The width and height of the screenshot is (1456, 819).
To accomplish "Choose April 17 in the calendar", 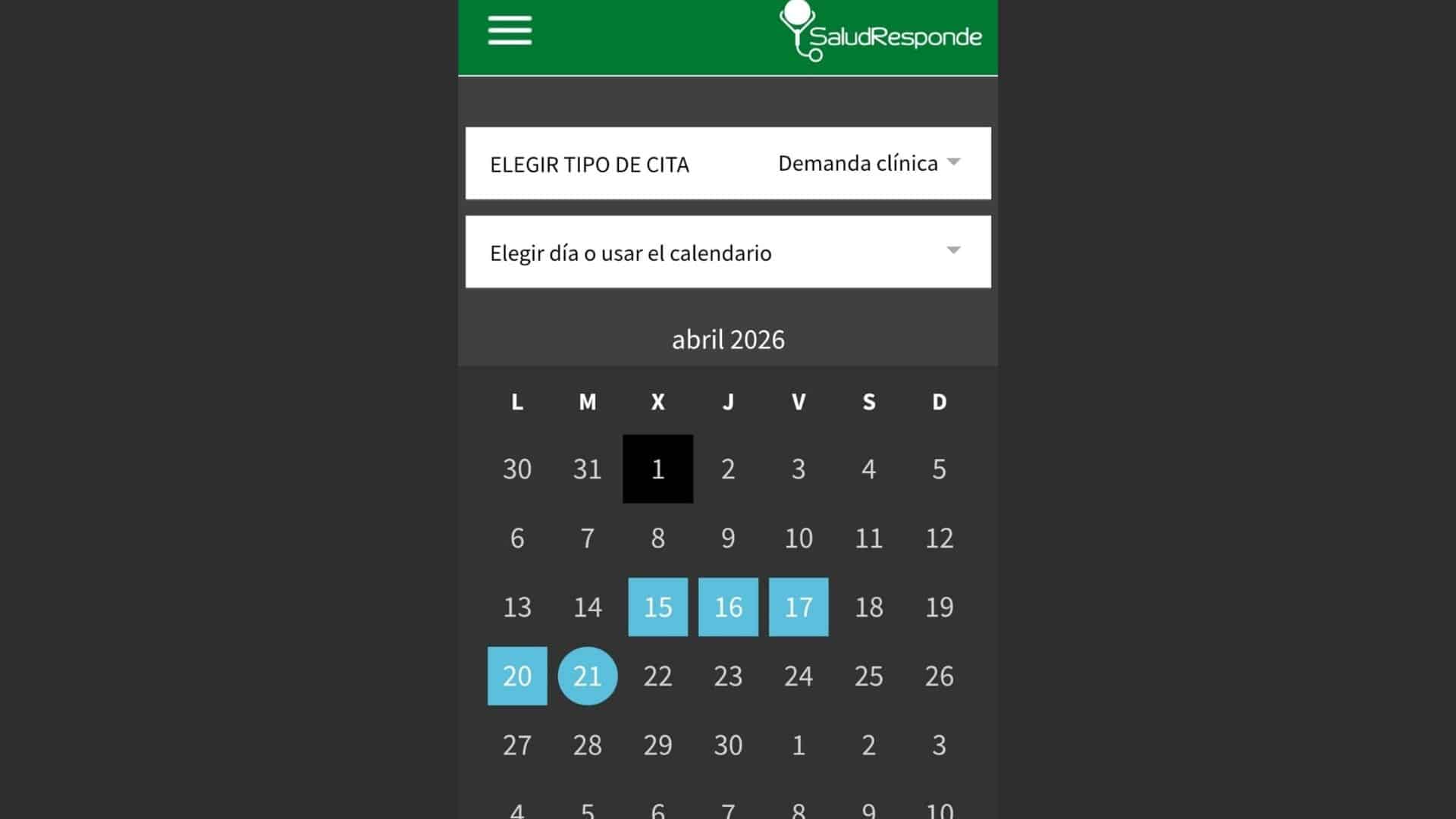I will (x=799, y=607).
